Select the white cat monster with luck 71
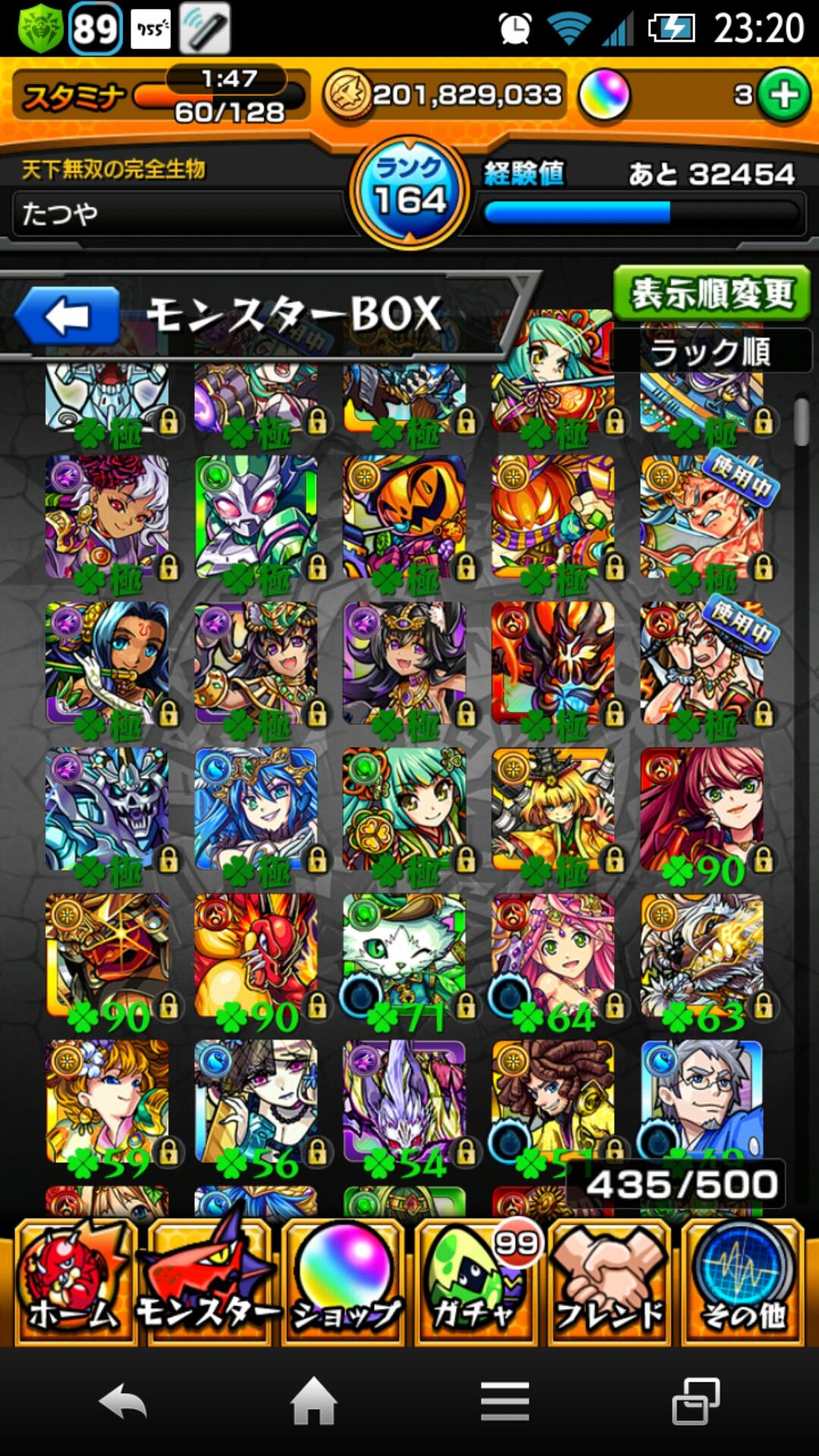Image resolution: width=819 pixels, height=1456 pixels. (404, 955)
